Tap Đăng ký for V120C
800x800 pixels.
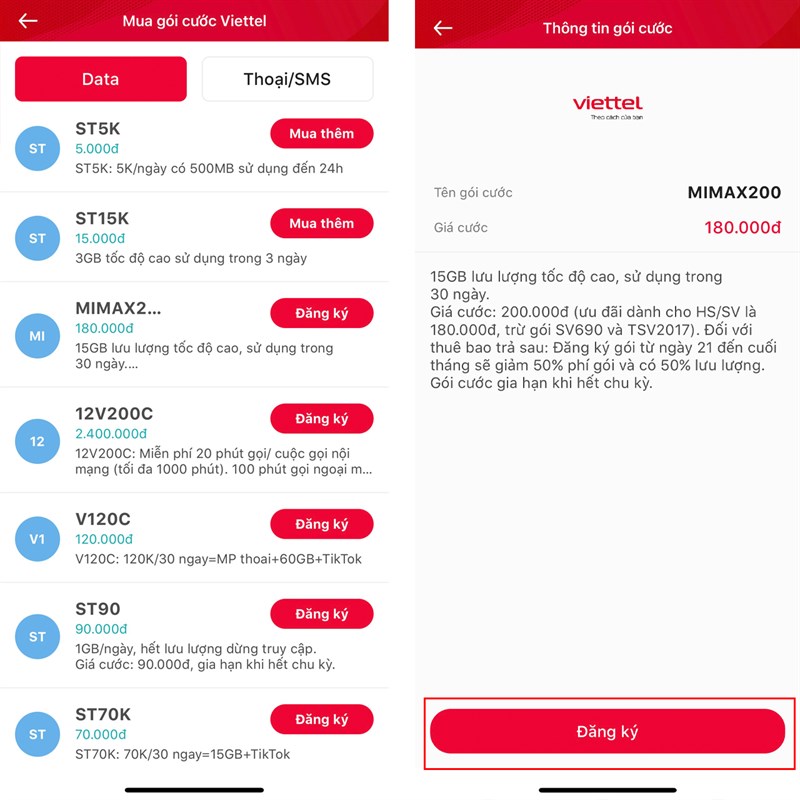[321, 524]
